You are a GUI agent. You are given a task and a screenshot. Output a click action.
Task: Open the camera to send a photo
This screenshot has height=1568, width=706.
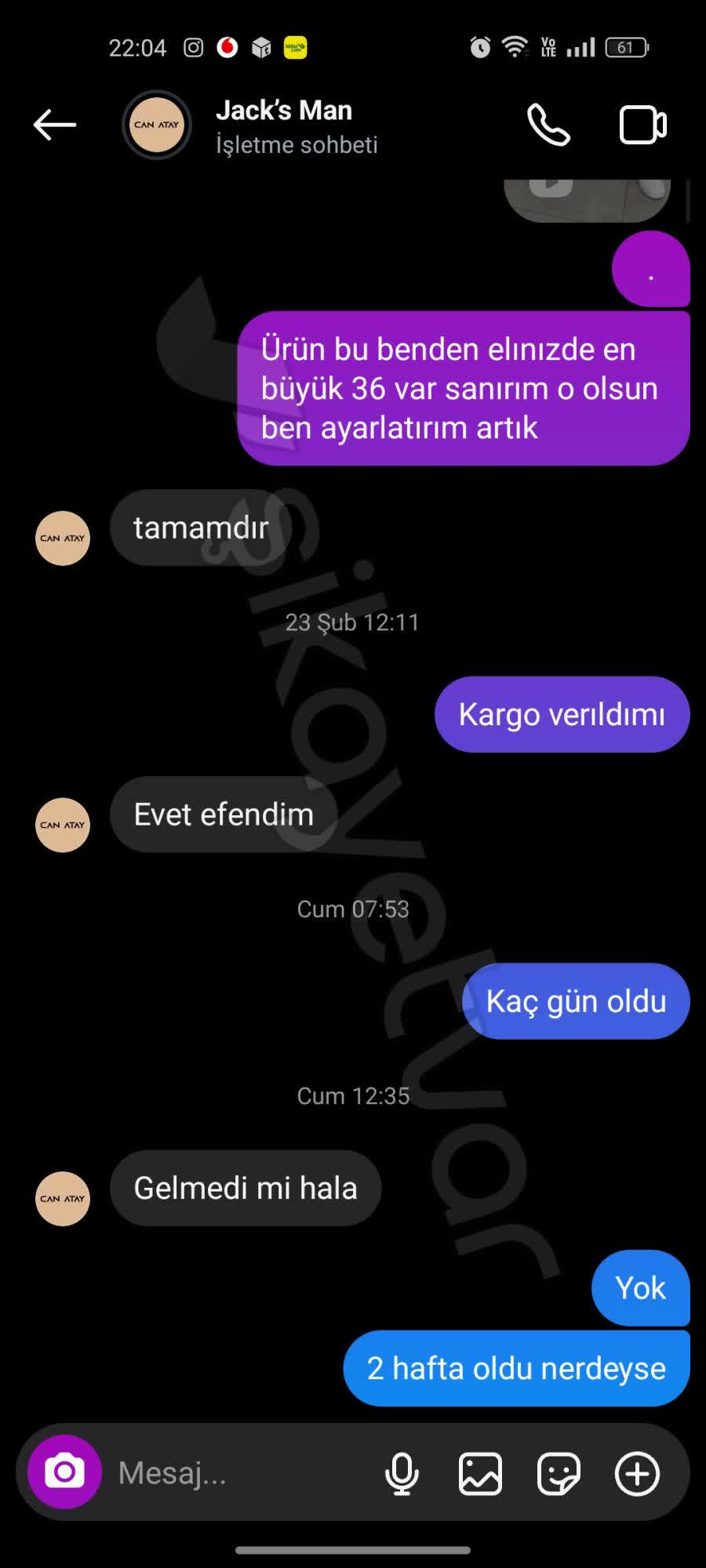tap(63, 1472)
